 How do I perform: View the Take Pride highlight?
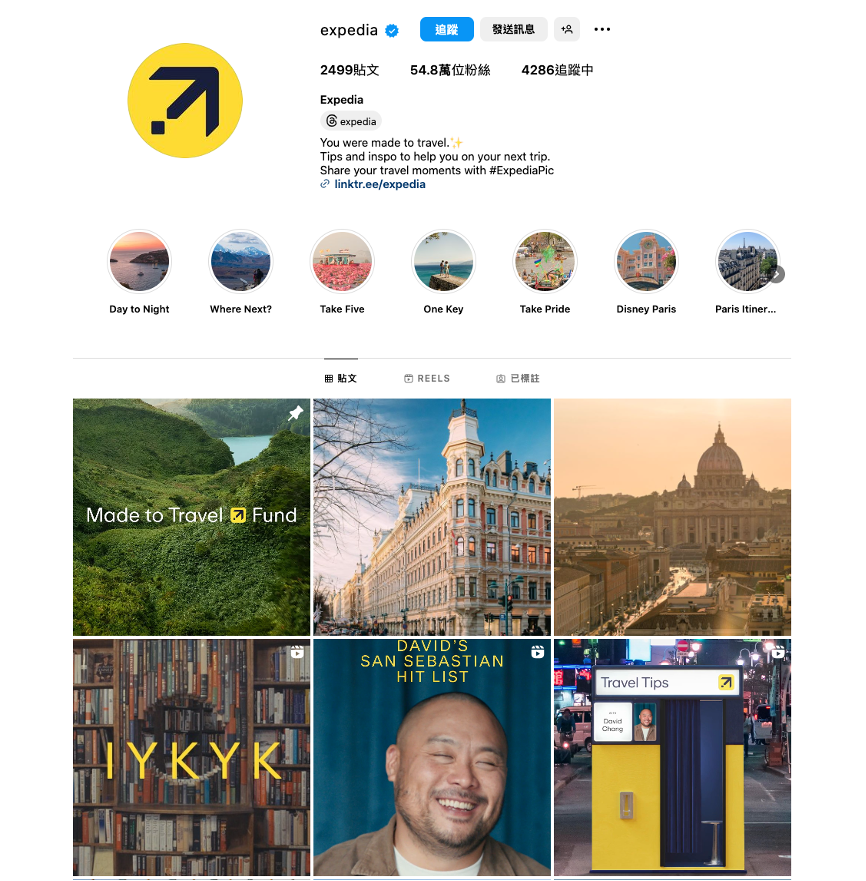click(x=544, y=262)
